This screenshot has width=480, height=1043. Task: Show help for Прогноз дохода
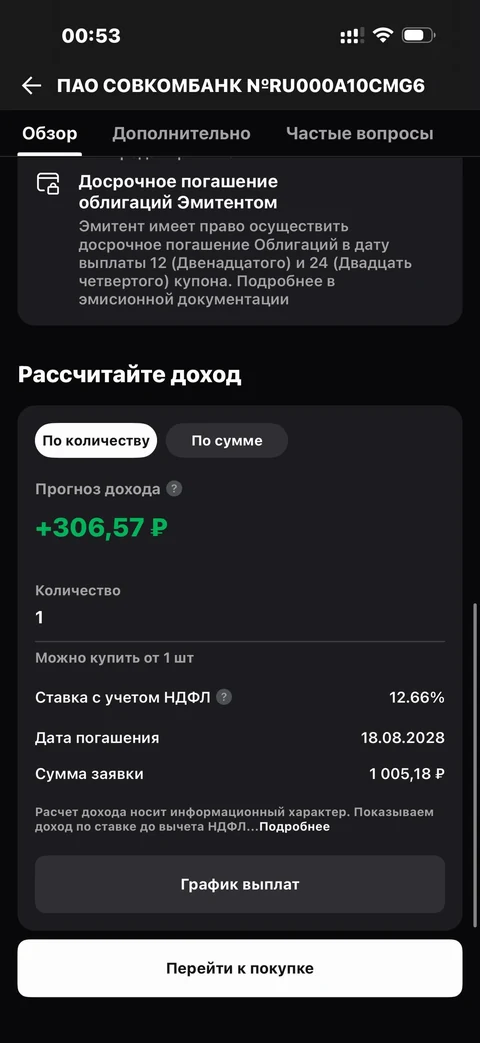pos(174,489)
